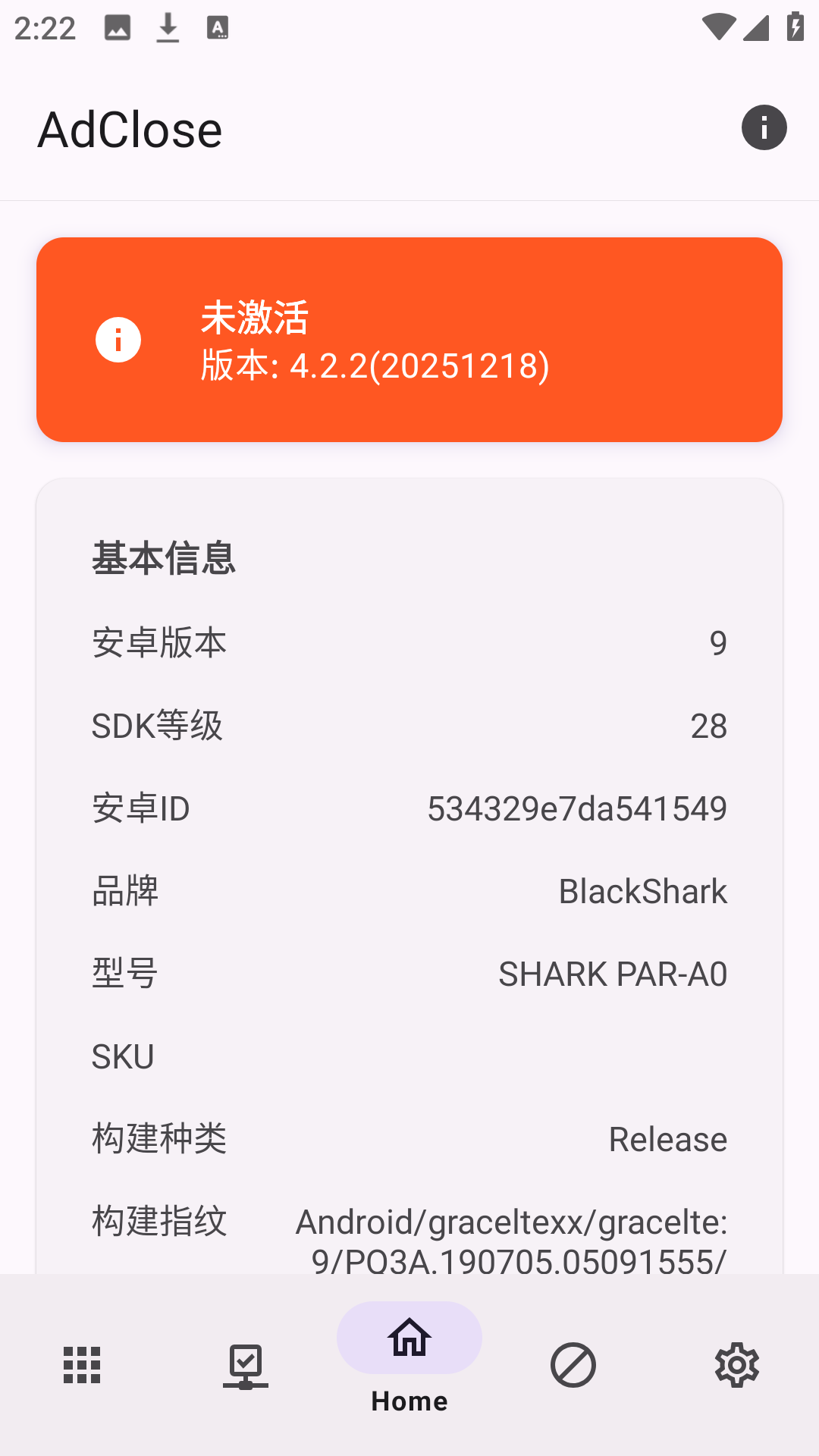The width and height of the screenshot is (819, 1456).
Task: Open the Block rules section
Action: pos(573,1365)
